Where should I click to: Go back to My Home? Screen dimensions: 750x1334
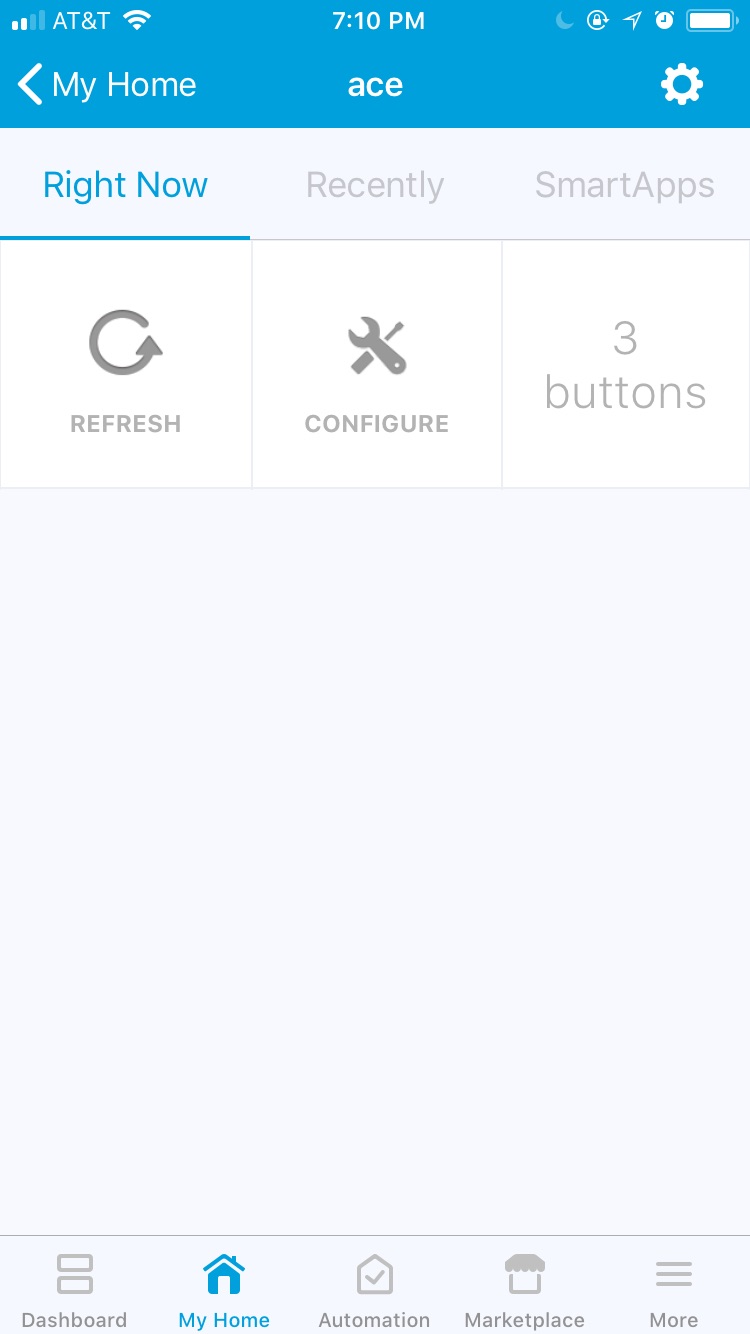pos(106,85)
